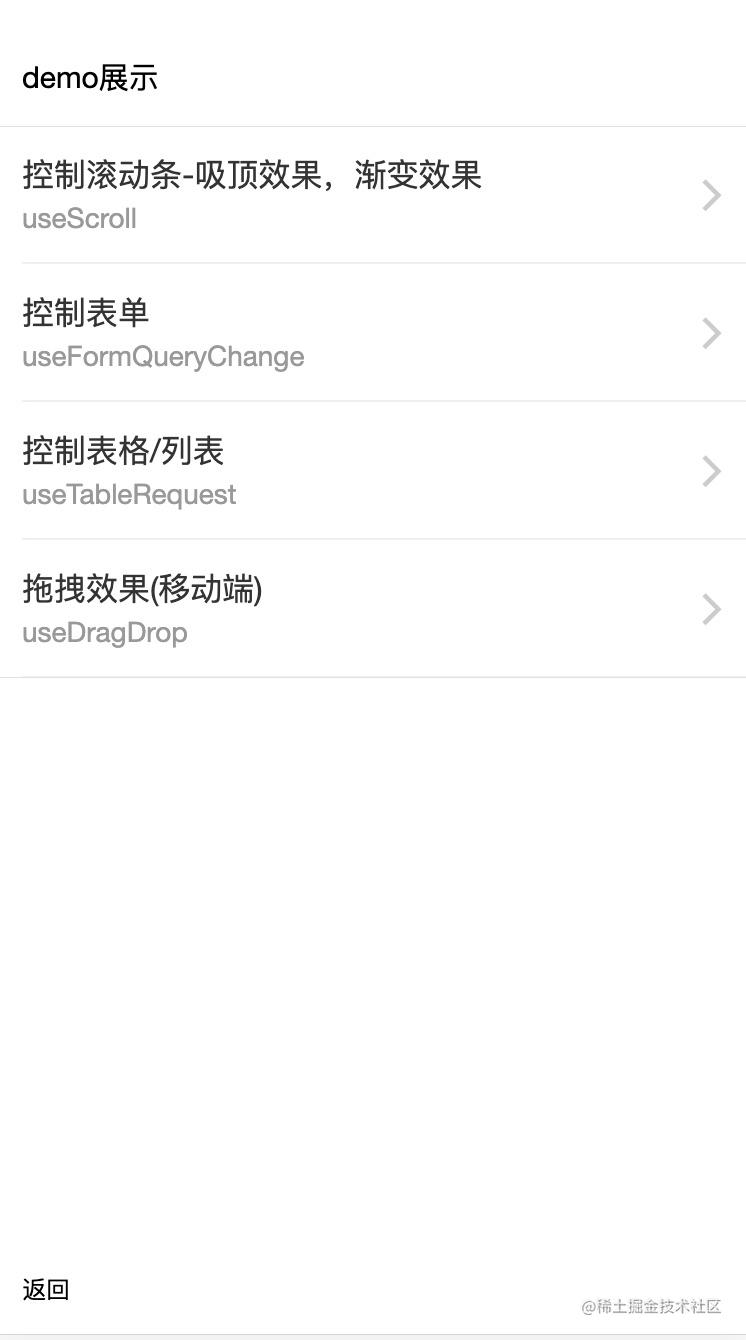This screenshot has height=1340, width=746.
Task: Open the useDragDrop drag effect demo
Action: click(373, 609)
